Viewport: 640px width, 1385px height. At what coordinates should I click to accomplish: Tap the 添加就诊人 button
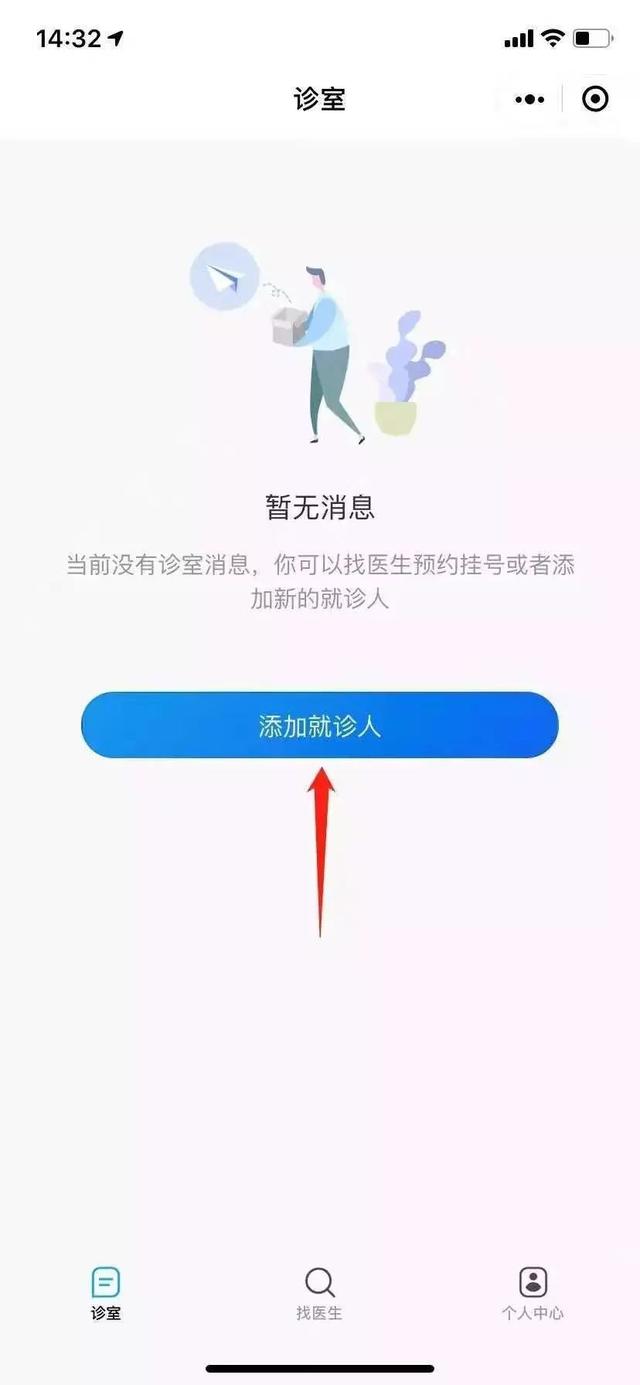click(x=319, y=725)
